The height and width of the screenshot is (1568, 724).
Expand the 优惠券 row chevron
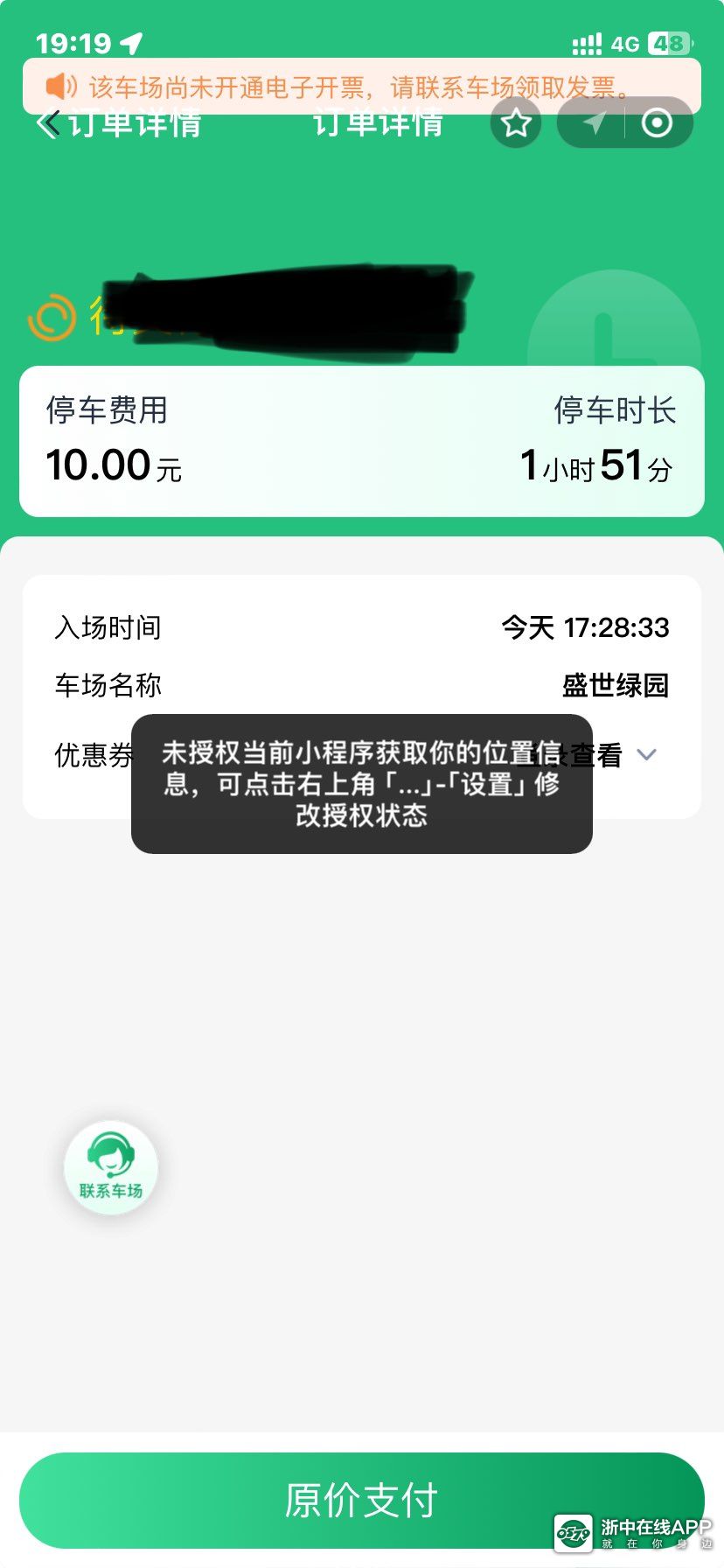pyautogui.click(x=646, y=754)
